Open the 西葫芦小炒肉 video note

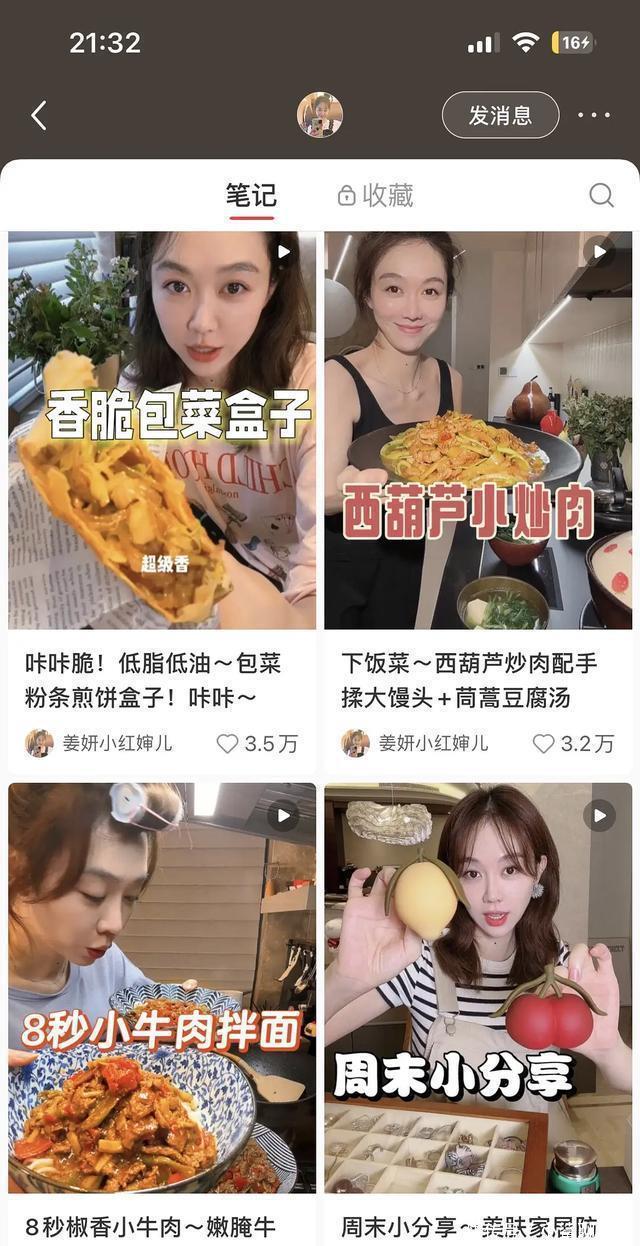click(478, 430)
